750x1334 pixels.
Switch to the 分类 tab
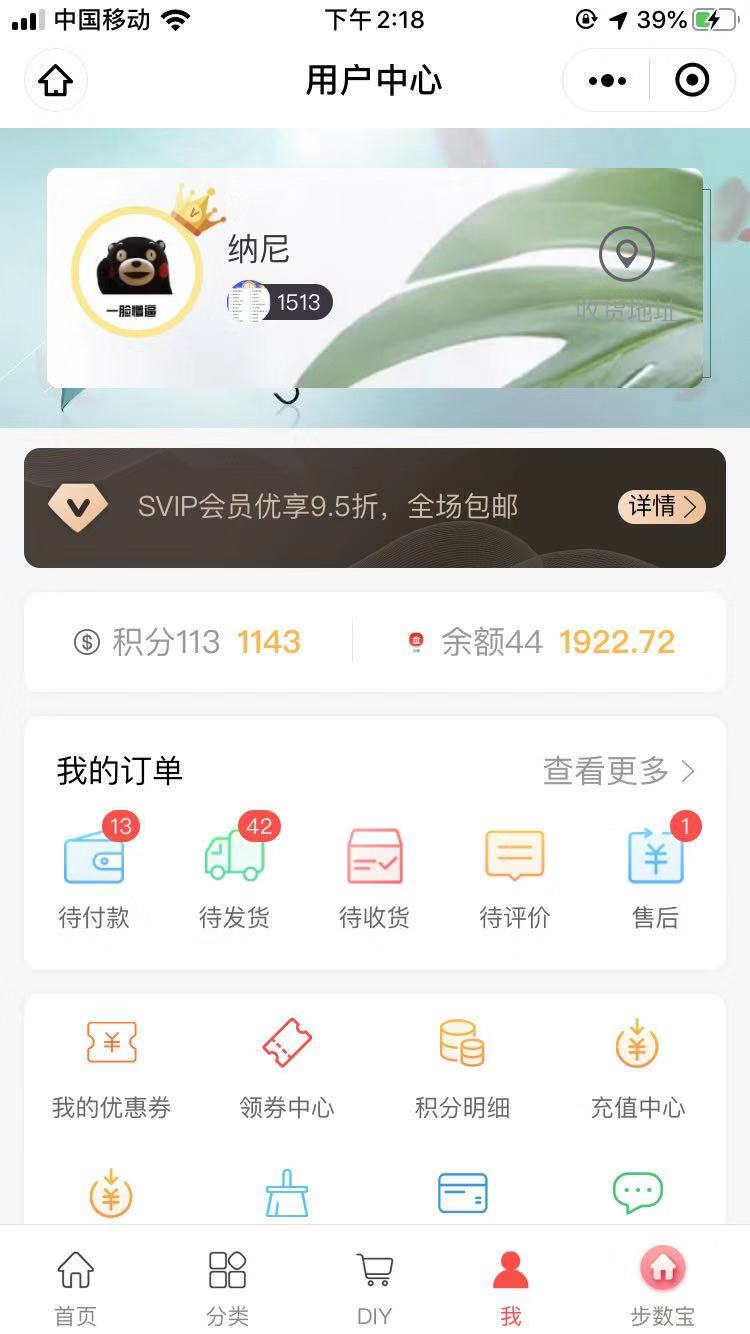227,1286
